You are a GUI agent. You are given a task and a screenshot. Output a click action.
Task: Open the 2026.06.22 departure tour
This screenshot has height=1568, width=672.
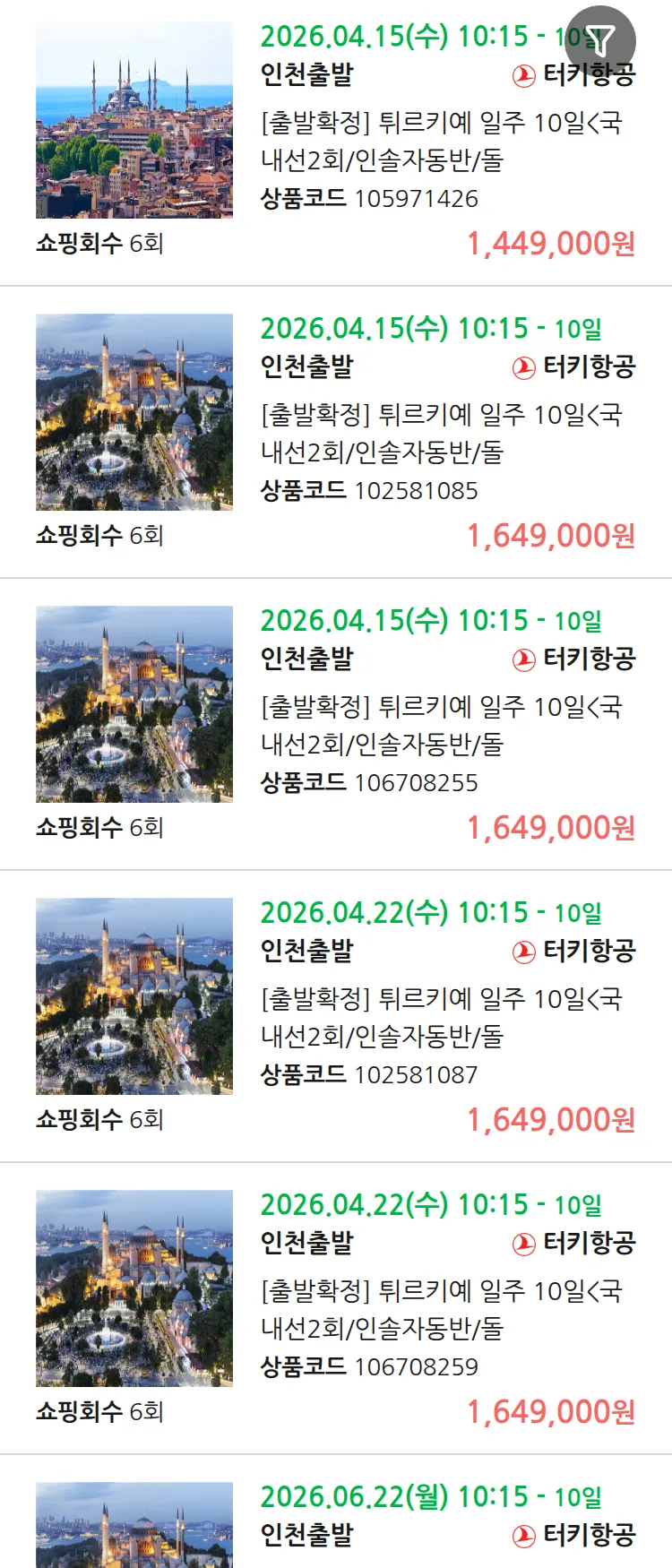[430, 1516]
